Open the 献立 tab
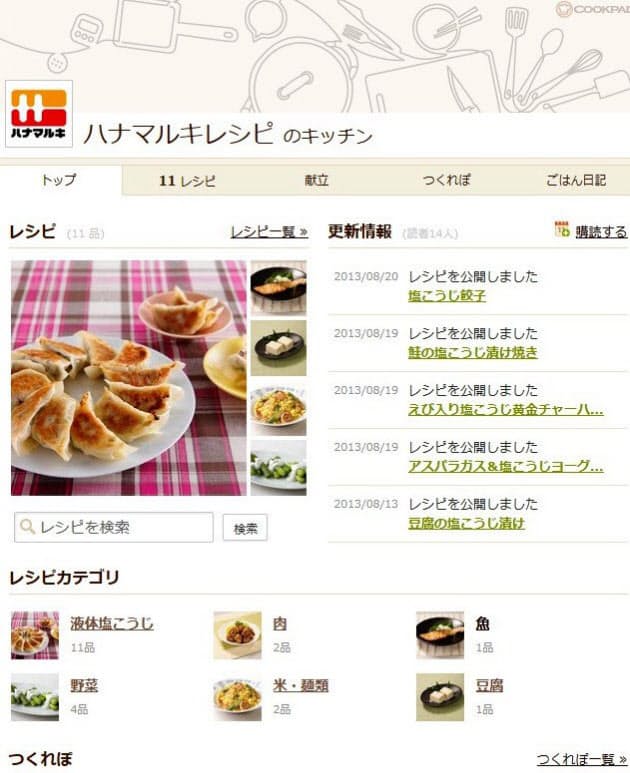 click(x=316, y=180)
